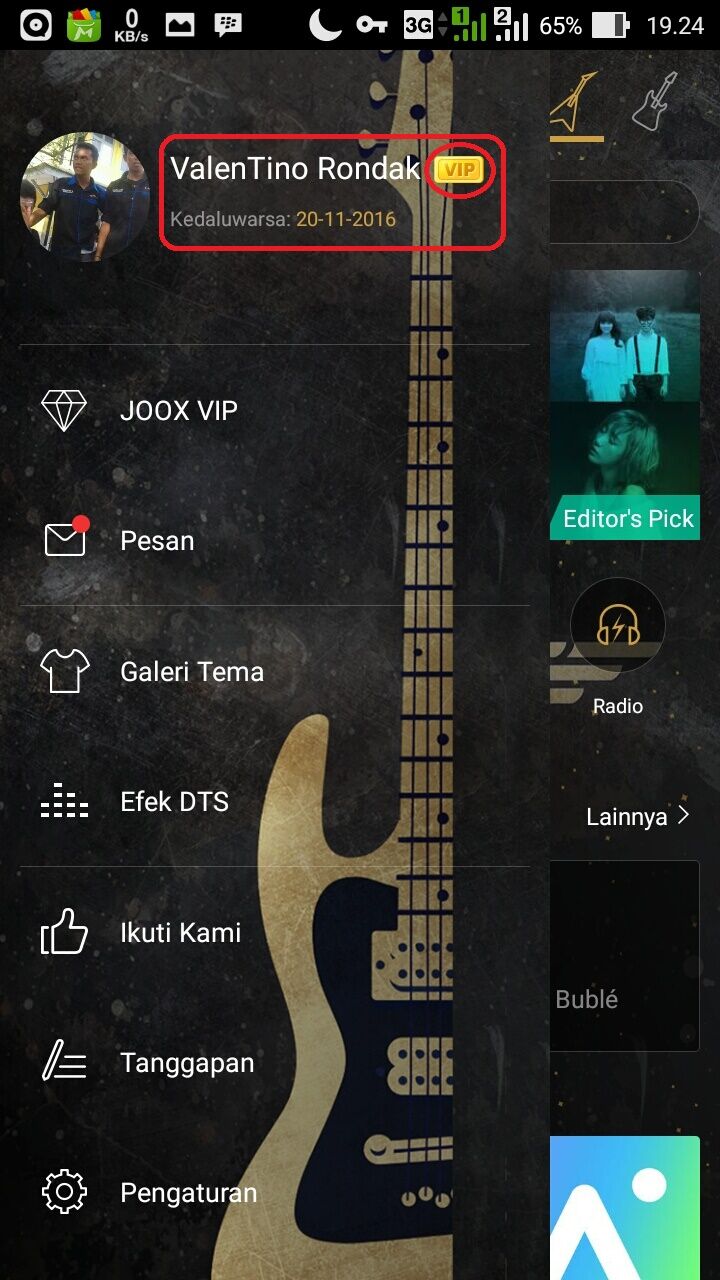Open the JOOX VIP menu item
The width and height of the screenshot is (720, 1280).
click(178, 411)
